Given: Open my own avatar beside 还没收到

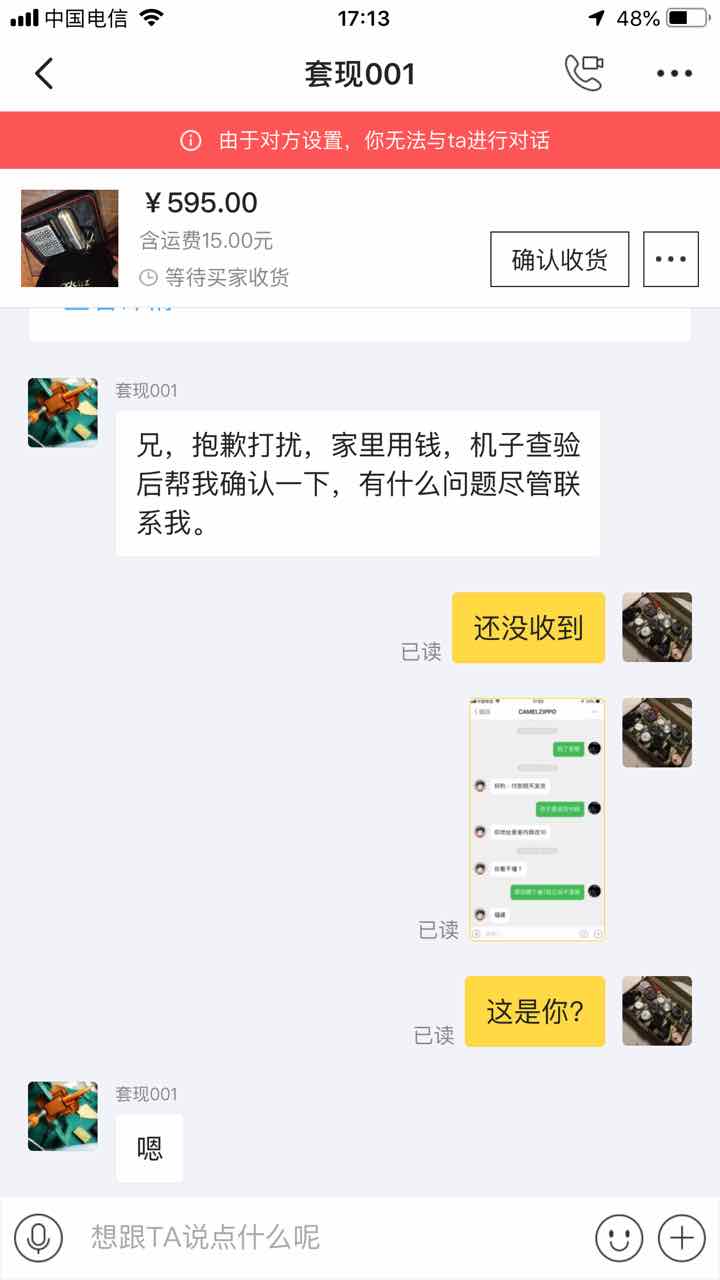Looking at the screenshot, I should tap(656, 627).
